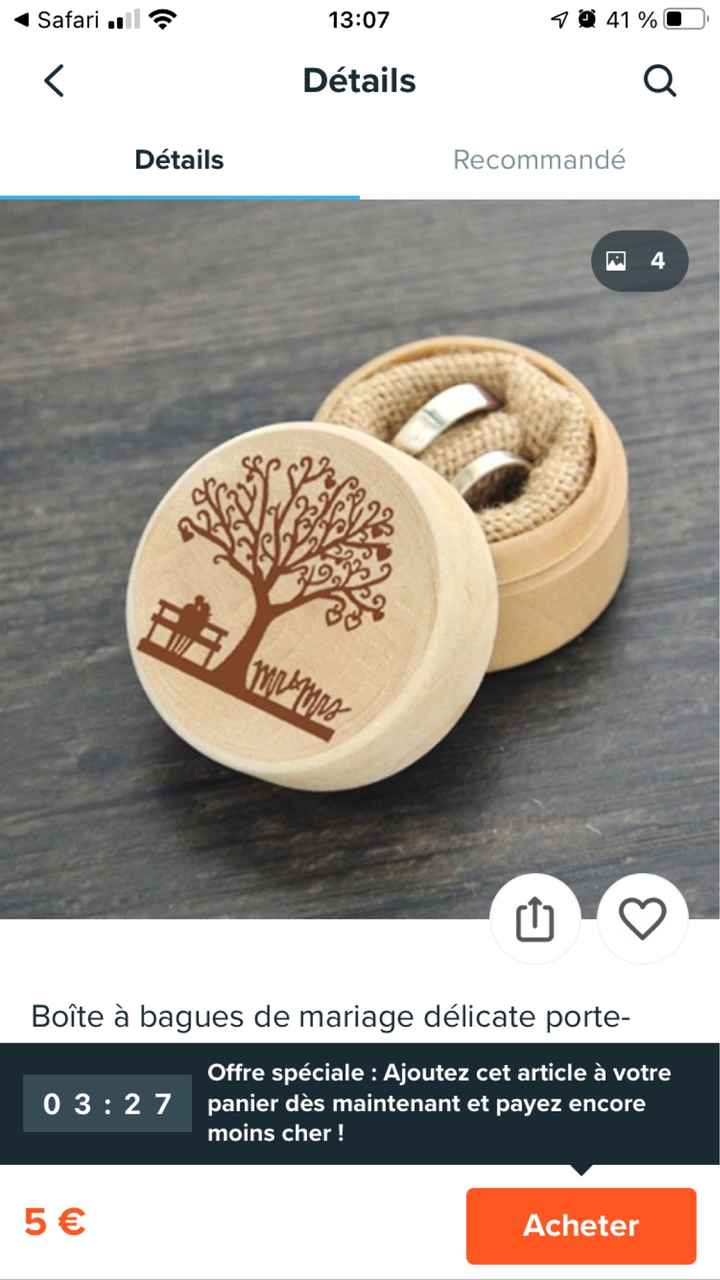Open the search magnifier icon
This screenshot has height=1280, width=720.
659,81
